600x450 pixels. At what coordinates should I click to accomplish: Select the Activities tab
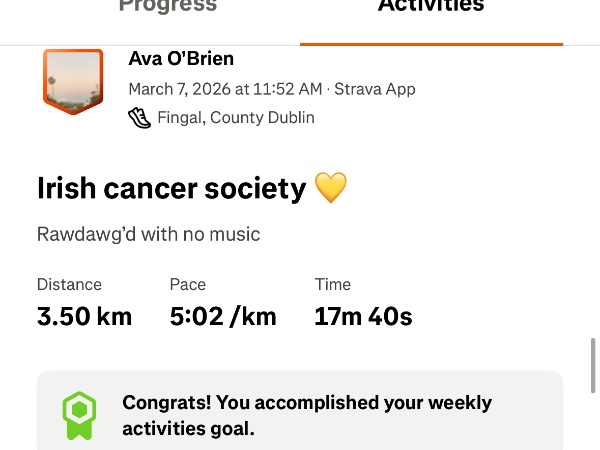tap(431, 8)
